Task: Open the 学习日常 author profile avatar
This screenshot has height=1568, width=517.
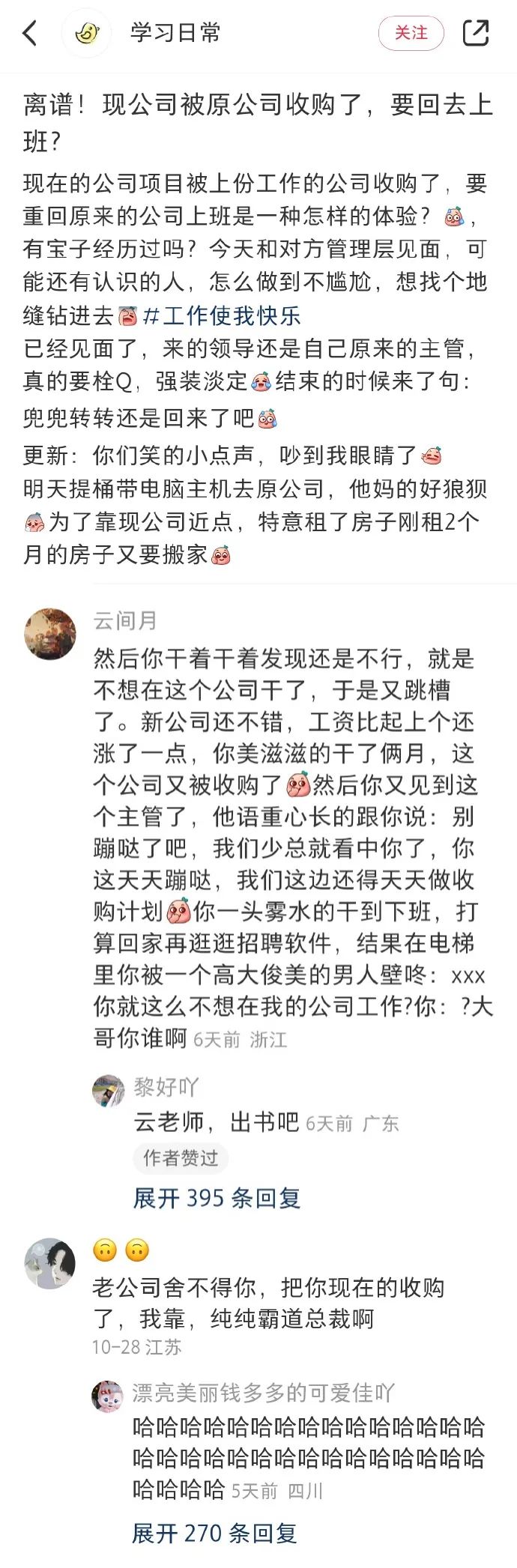Action: 87,33
